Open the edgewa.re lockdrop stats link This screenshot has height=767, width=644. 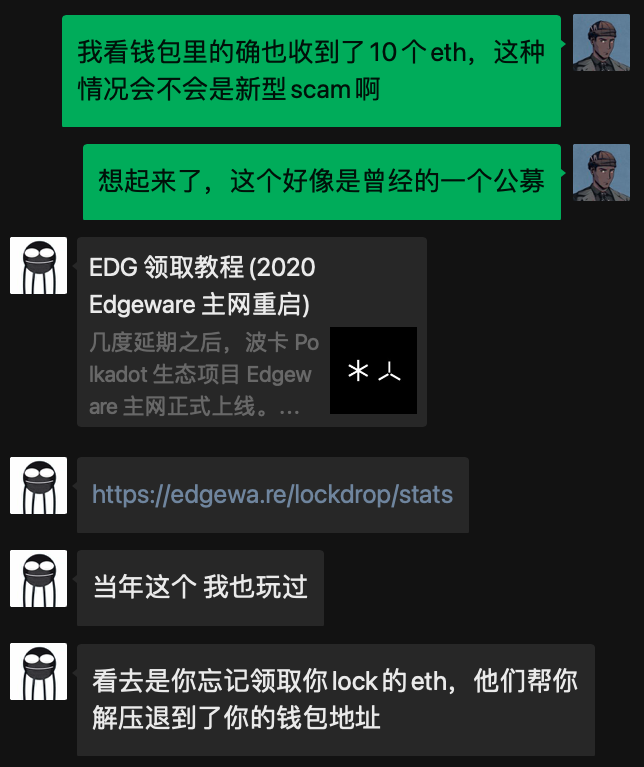[x=272, y=494]
